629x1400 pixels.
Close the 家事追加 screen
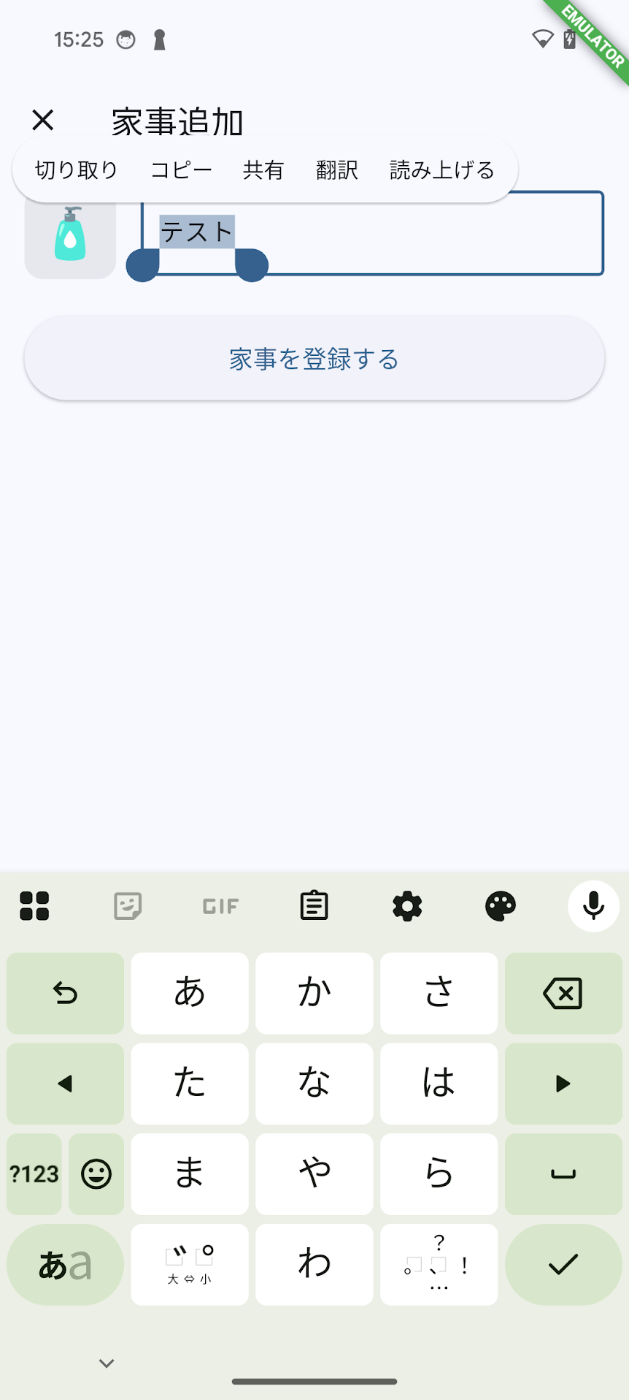42,121
